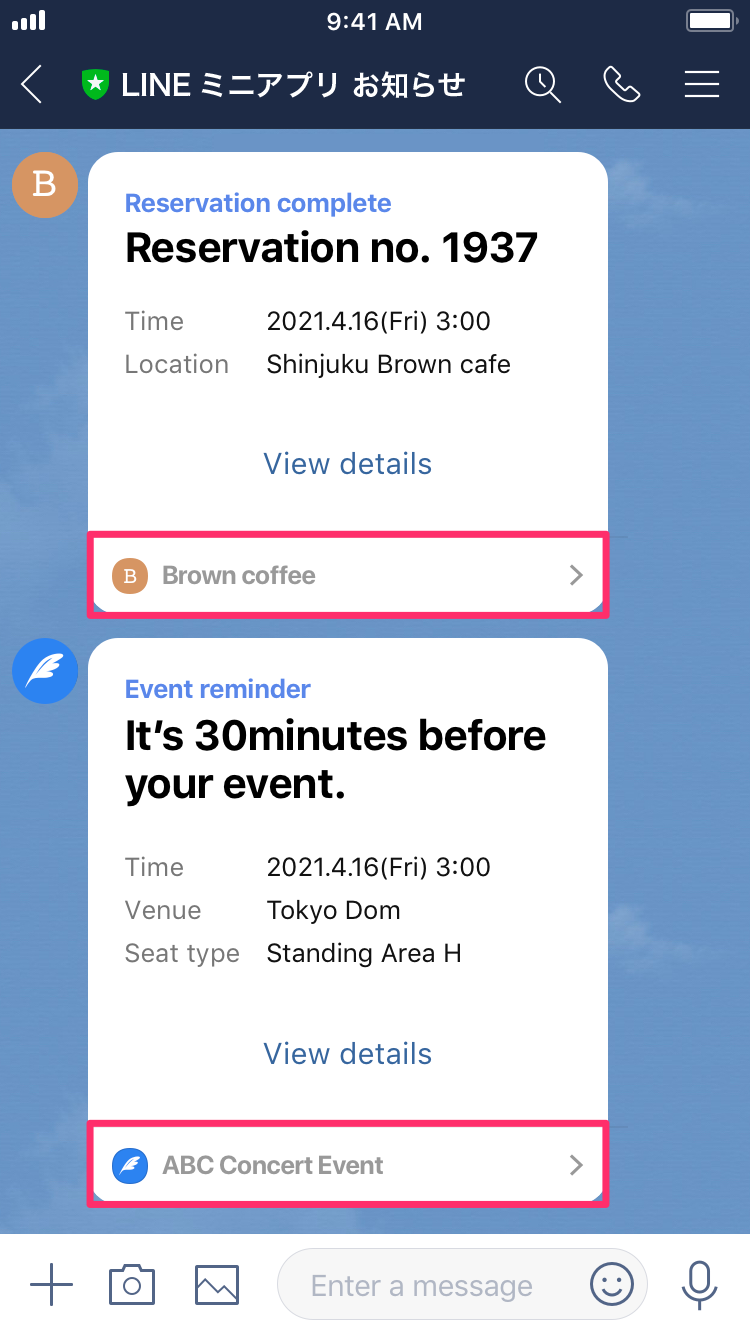Open the camera from the chat bar
This screenshot has width=750, height=1335.
point(132,1285)
